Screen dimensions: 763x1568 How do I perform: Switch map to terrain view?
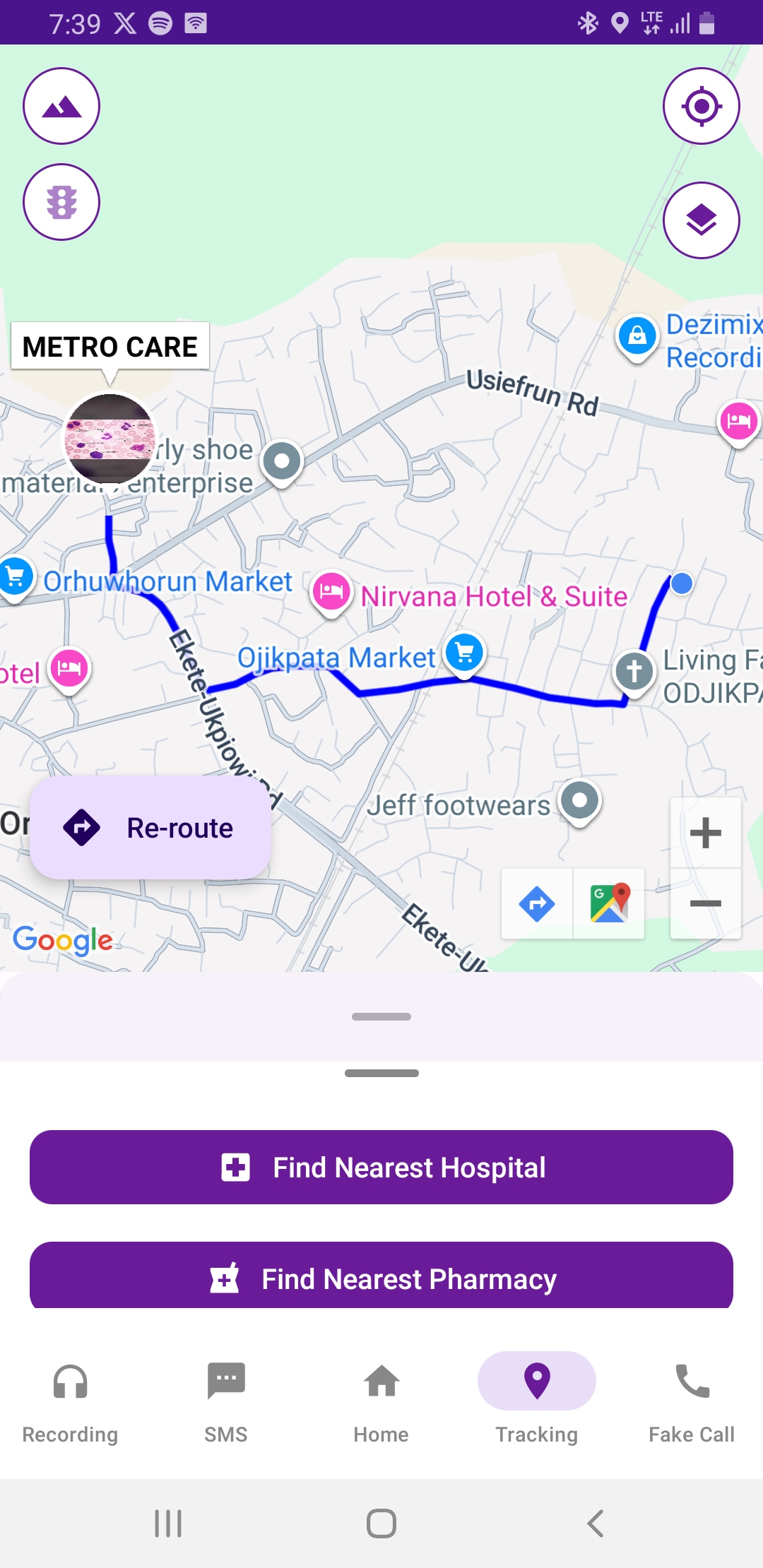pyautogui.click(x=61, y=106)
